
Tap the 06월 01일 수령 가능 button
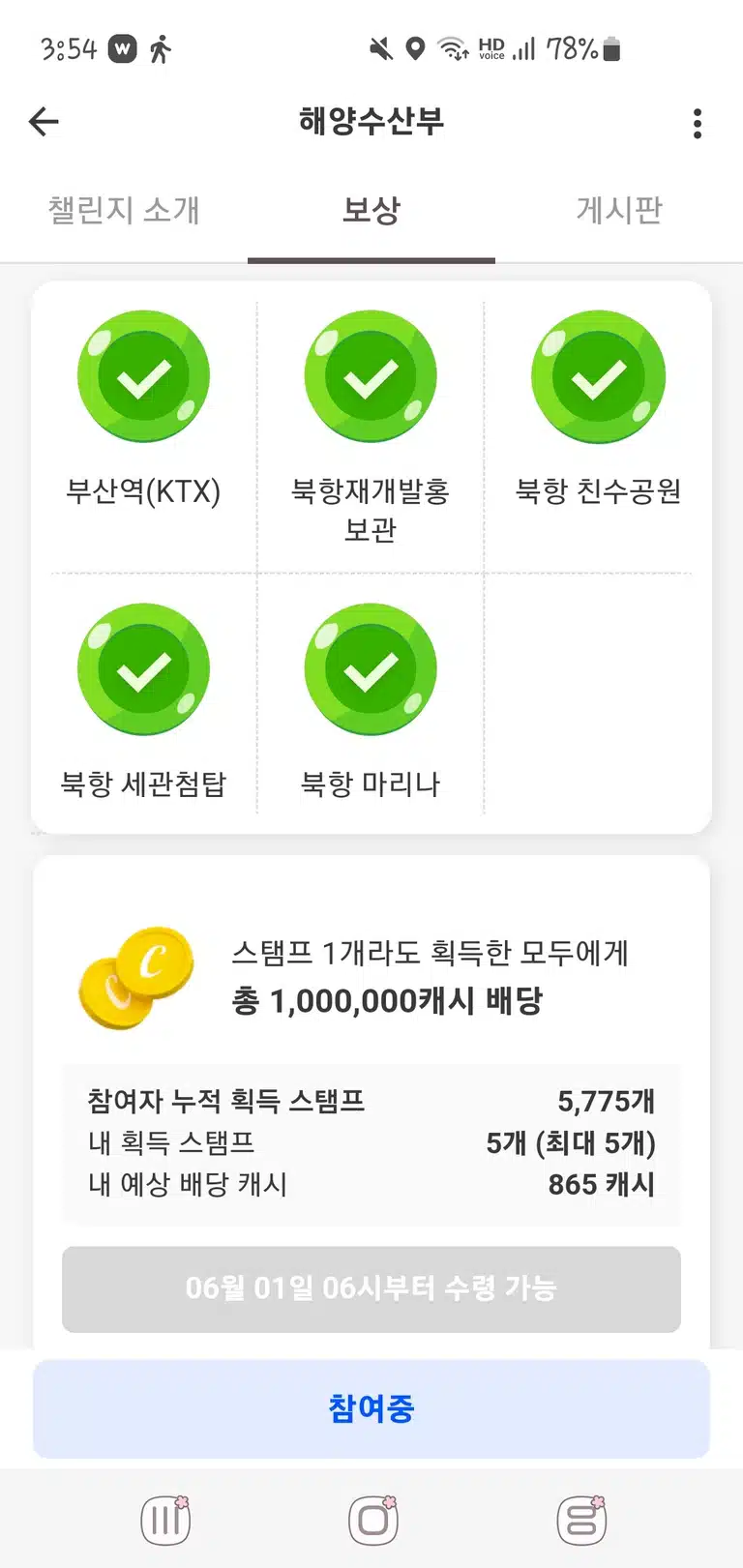pyautogui.click(x=371, y=1289)
